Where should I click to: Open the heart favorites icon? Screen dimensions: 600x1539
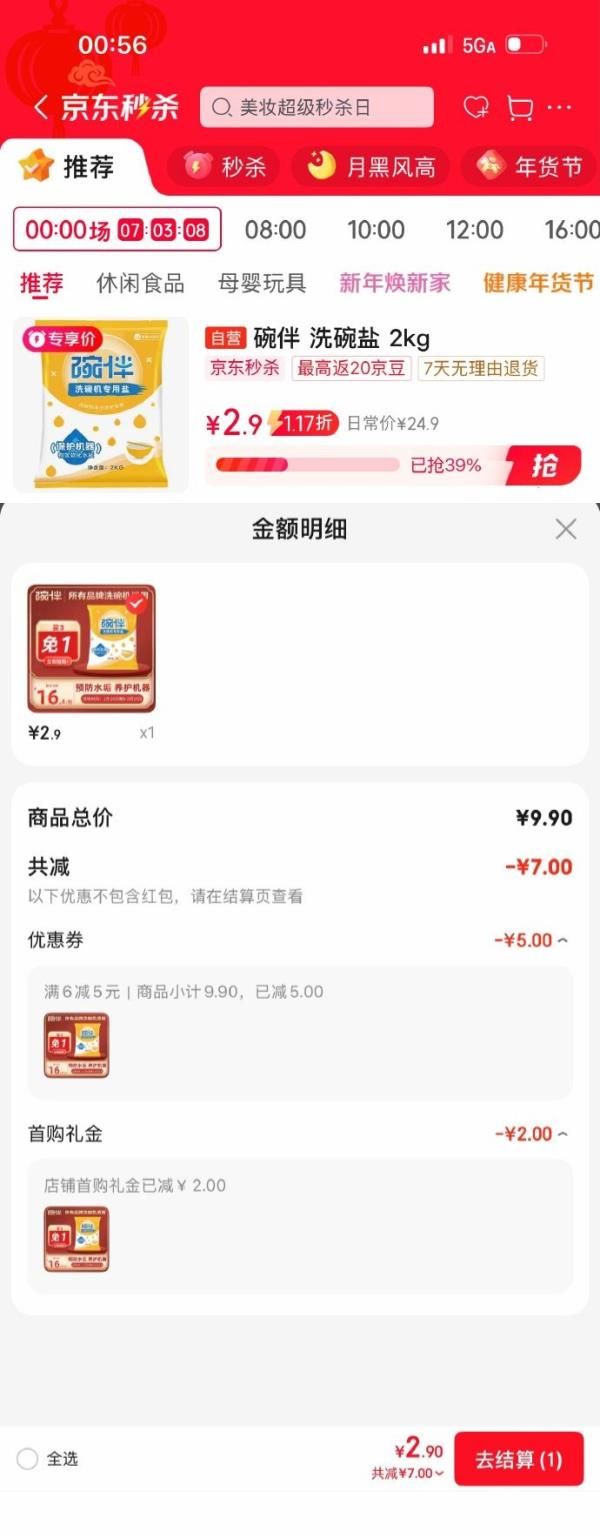[476, 108]
